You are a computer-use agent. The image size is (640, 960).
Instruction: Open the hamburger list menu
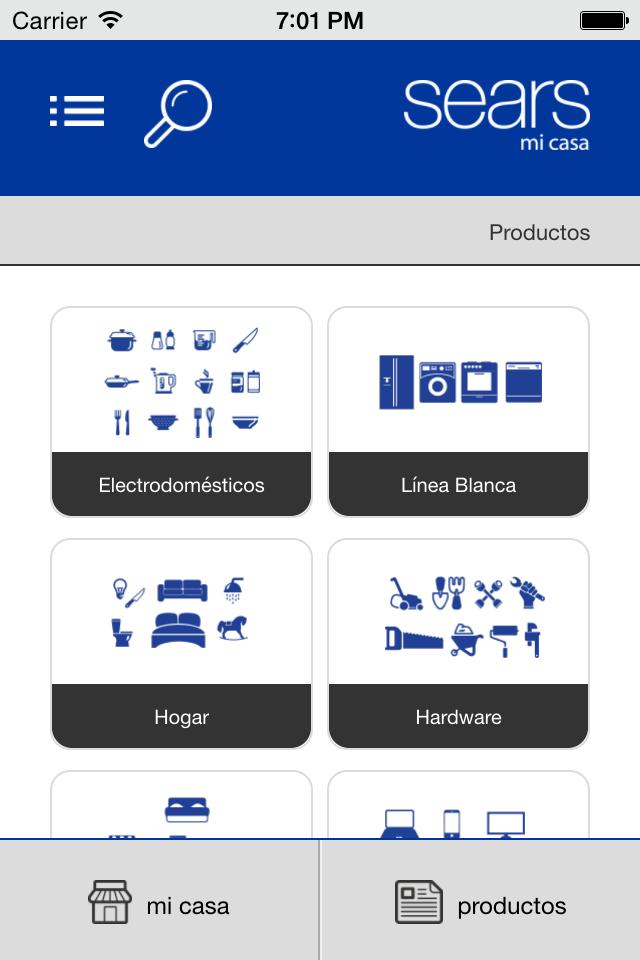[77, 111]
